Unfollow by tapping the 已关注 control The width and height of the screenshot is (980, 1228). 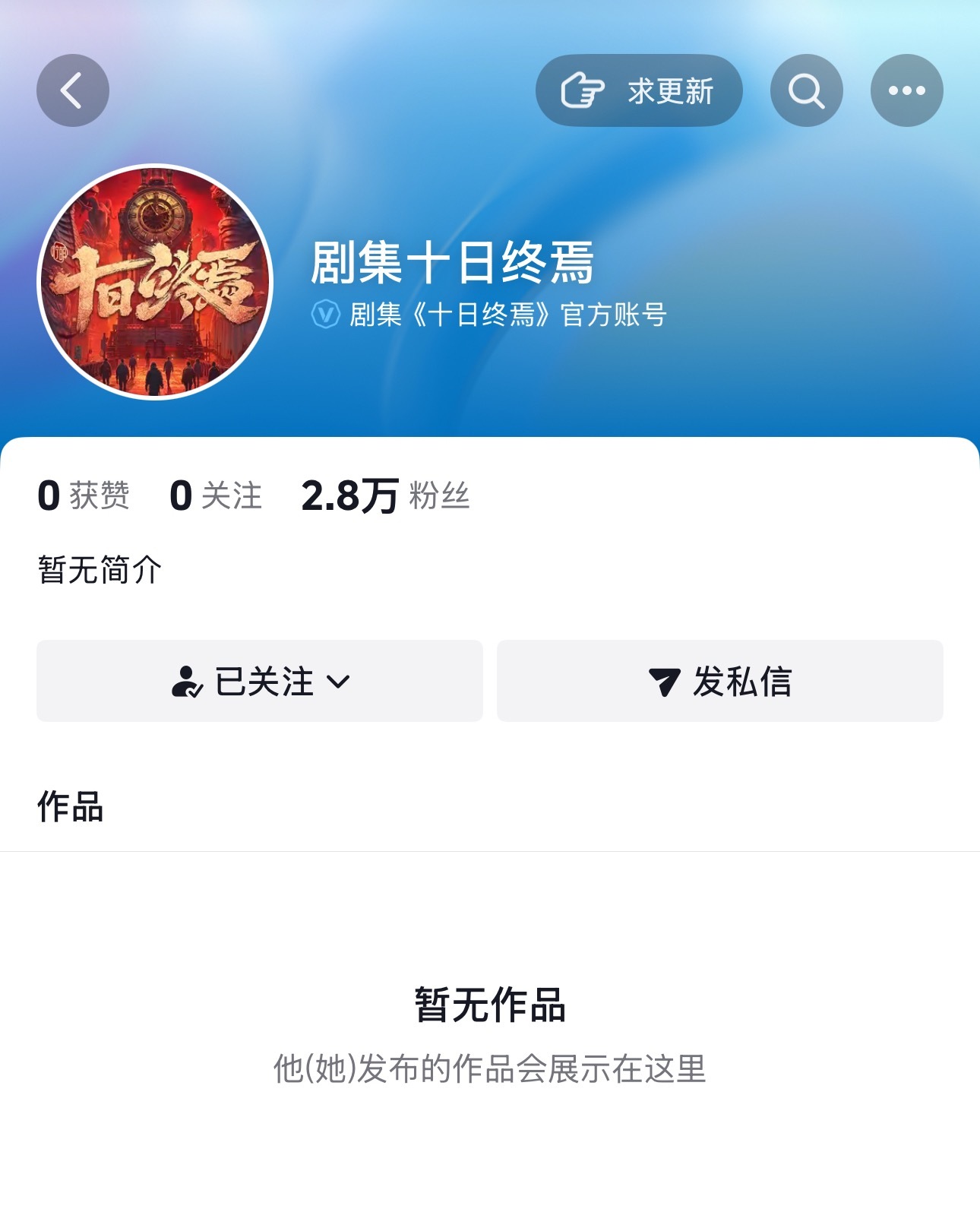click(x=259, y=682)
